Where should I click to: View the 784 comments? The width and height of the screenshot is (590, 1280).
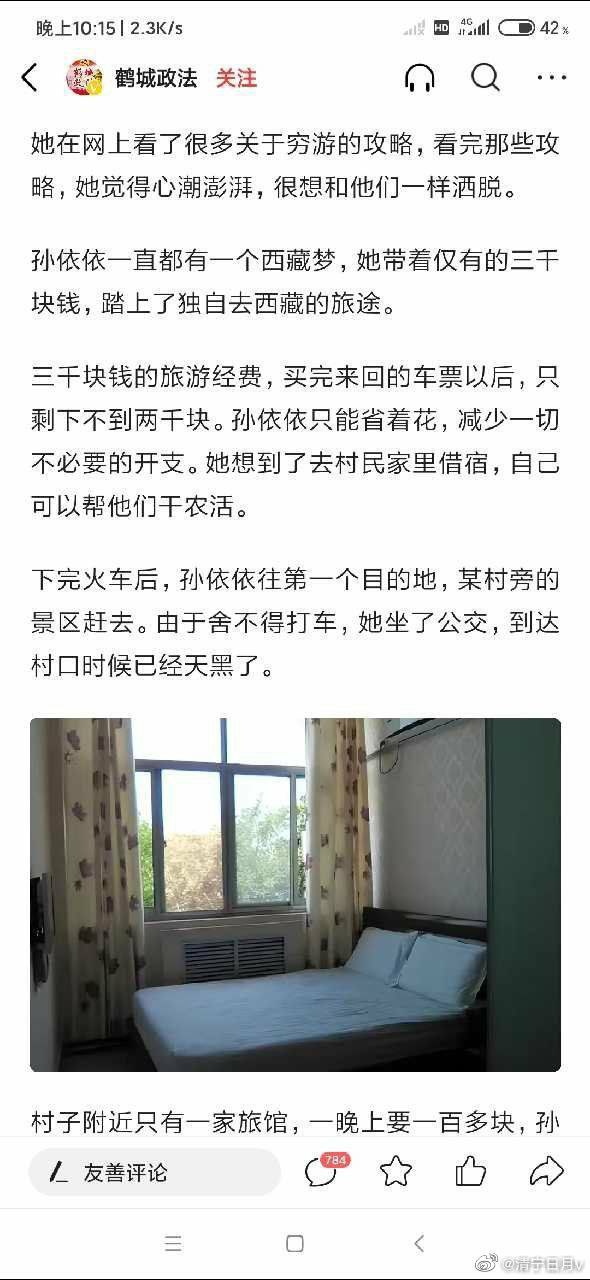(x=323, y=1170)
